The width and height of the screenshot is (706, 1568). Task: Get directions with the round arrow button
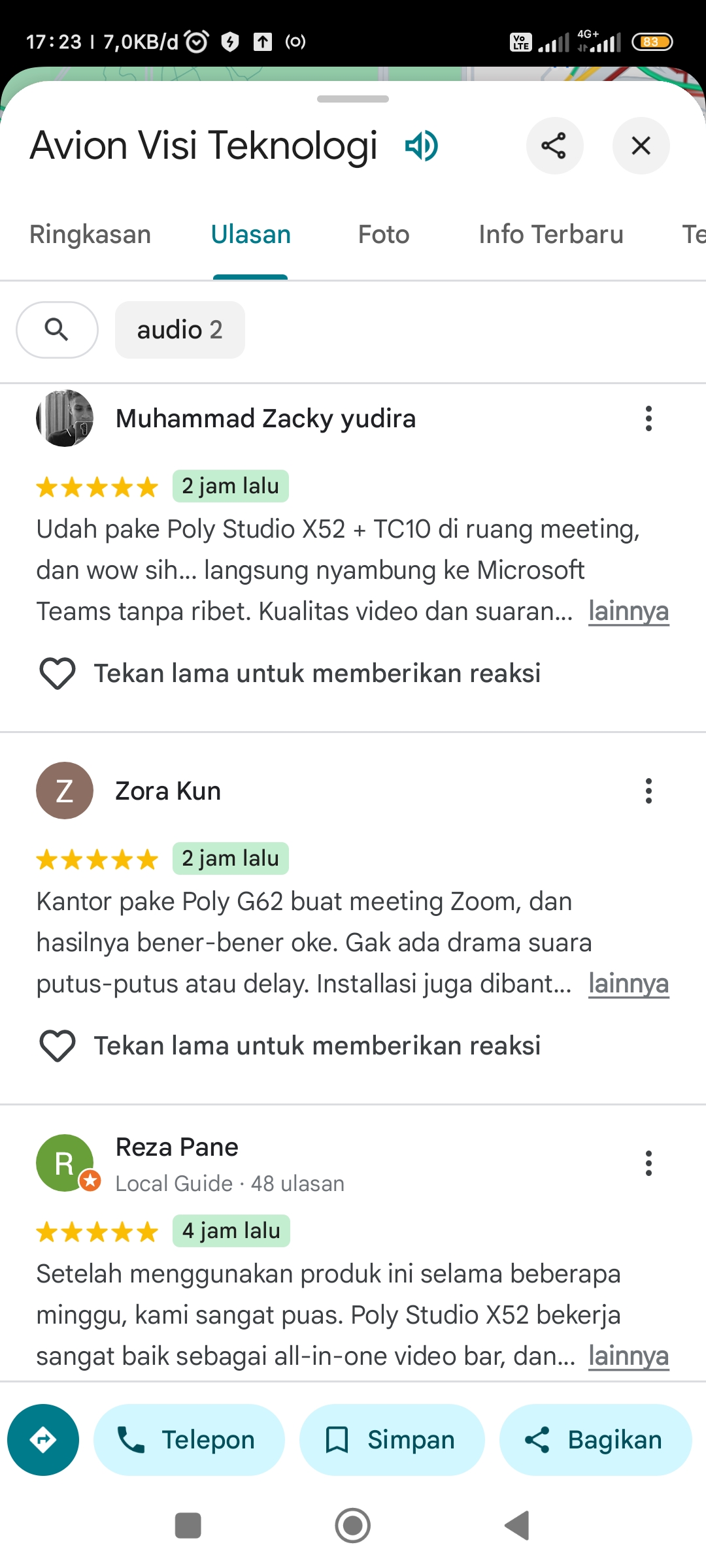pos(43,1440)
